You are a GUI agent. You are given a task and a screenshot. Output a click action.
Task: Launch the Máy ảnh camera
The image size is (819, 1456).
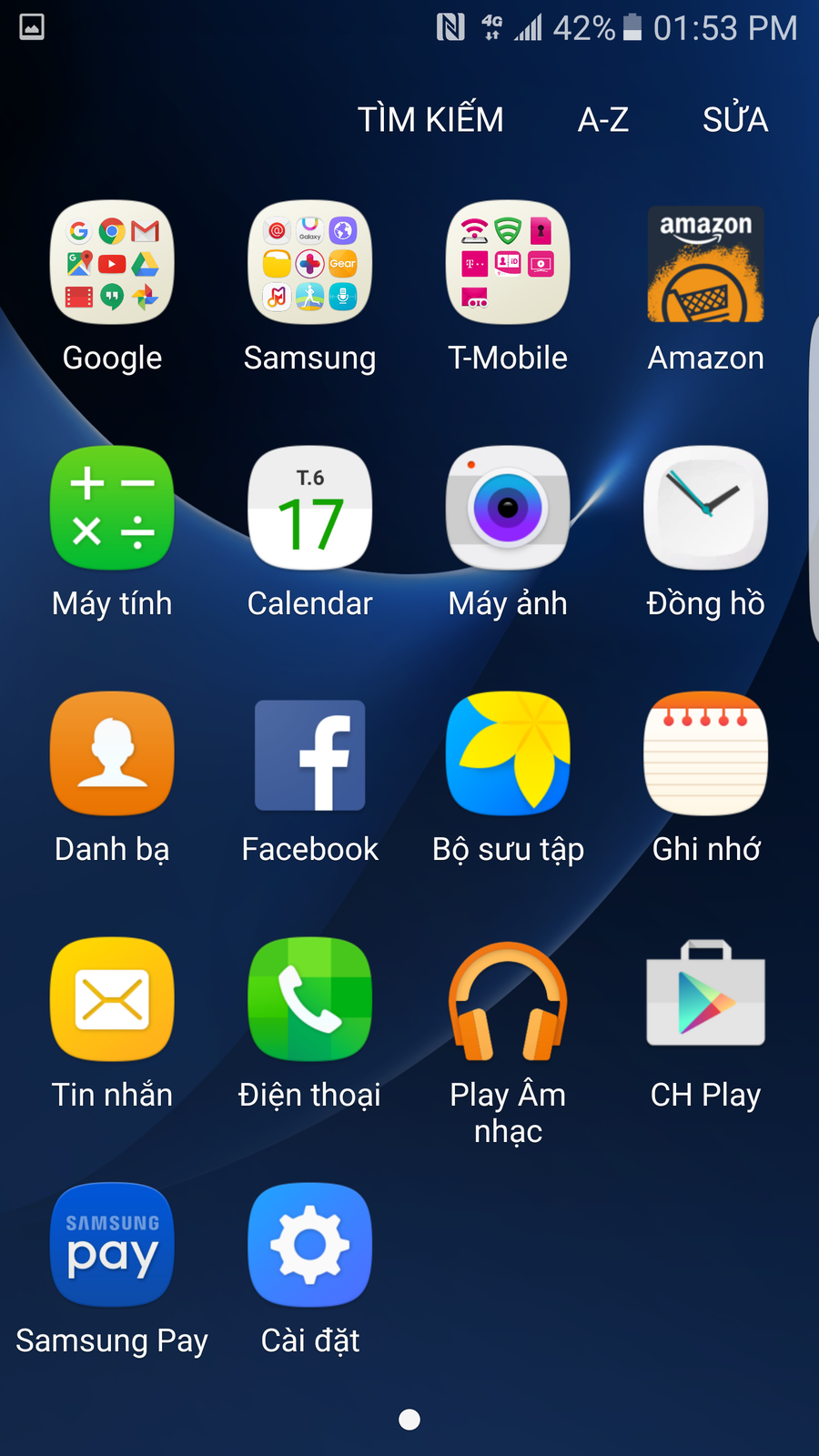pos(508,509)
